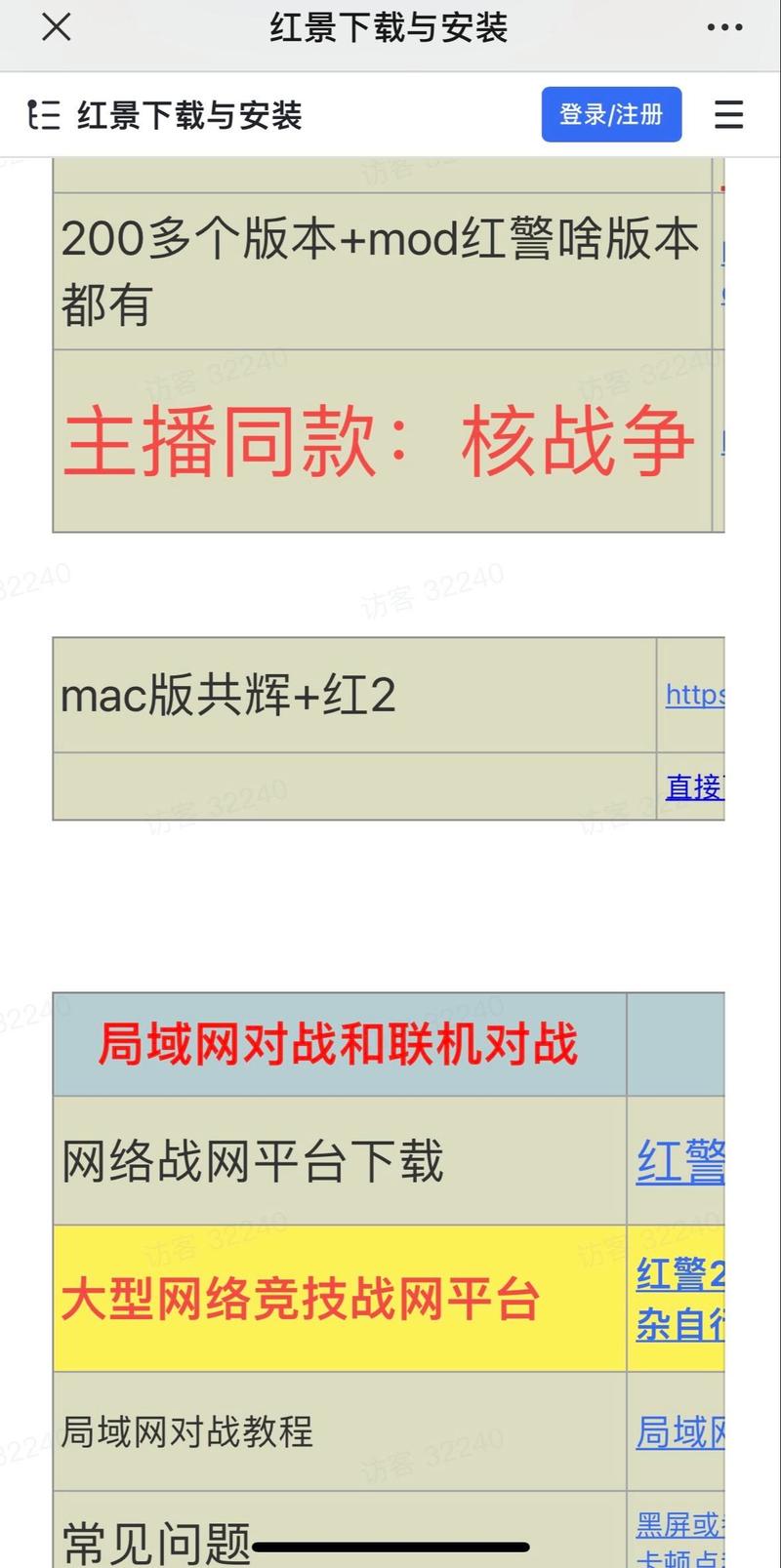Image resolution: width=781 pixels, height=1568 pixels.
Task: Open the hamburger navigation menu
Action: tap(728, 114)
